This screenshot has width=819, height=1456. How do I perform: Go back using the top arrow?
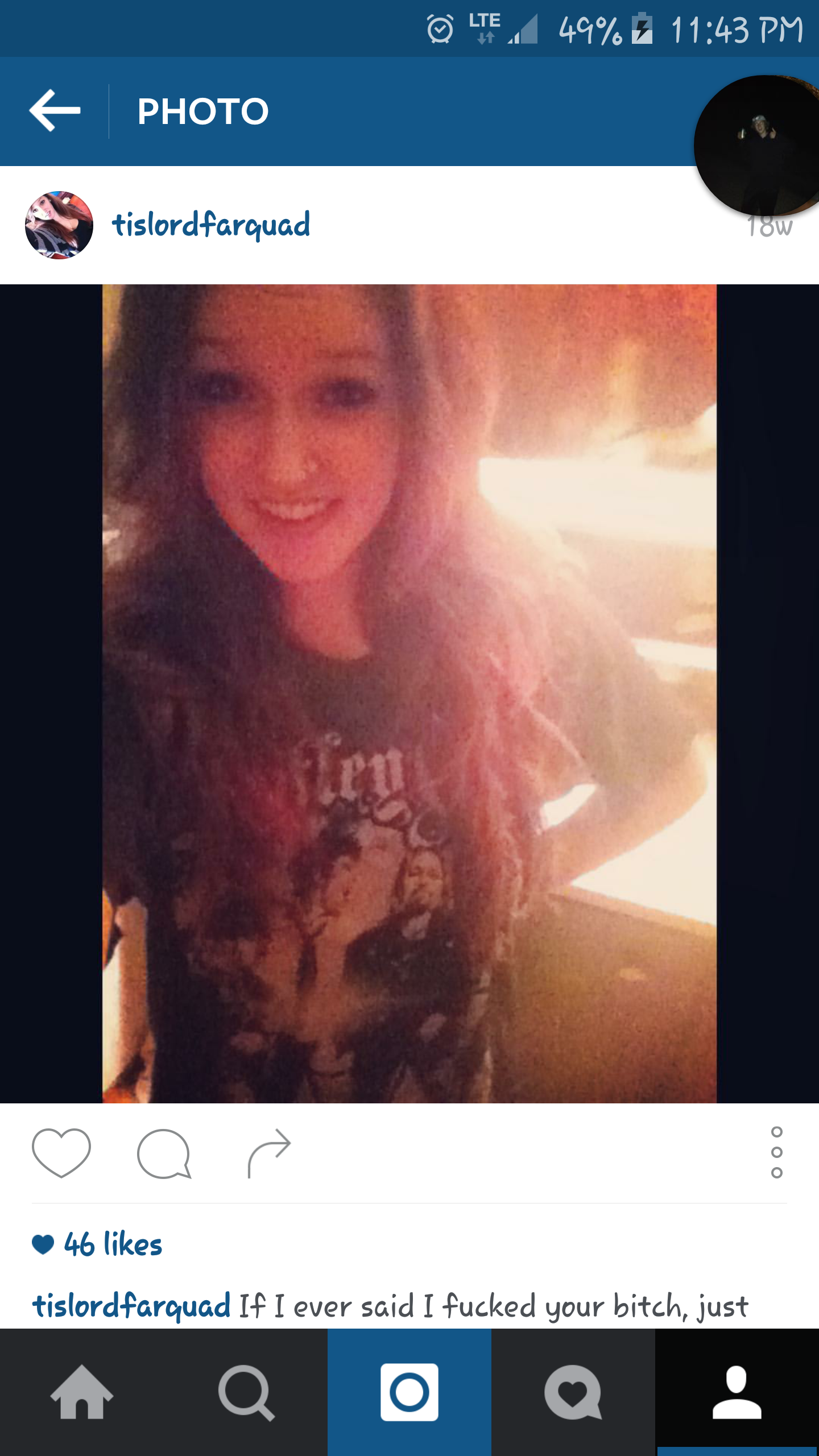click(55, 110)
